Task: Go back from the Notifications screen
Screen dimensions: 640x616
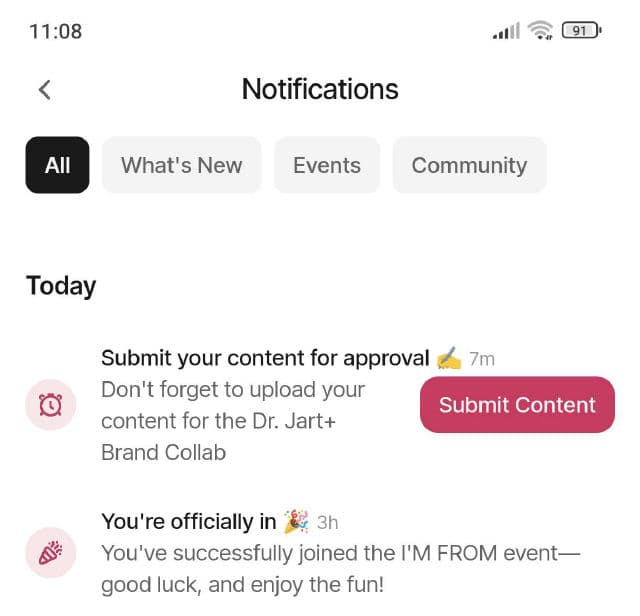Action: [x=44, y=89]
